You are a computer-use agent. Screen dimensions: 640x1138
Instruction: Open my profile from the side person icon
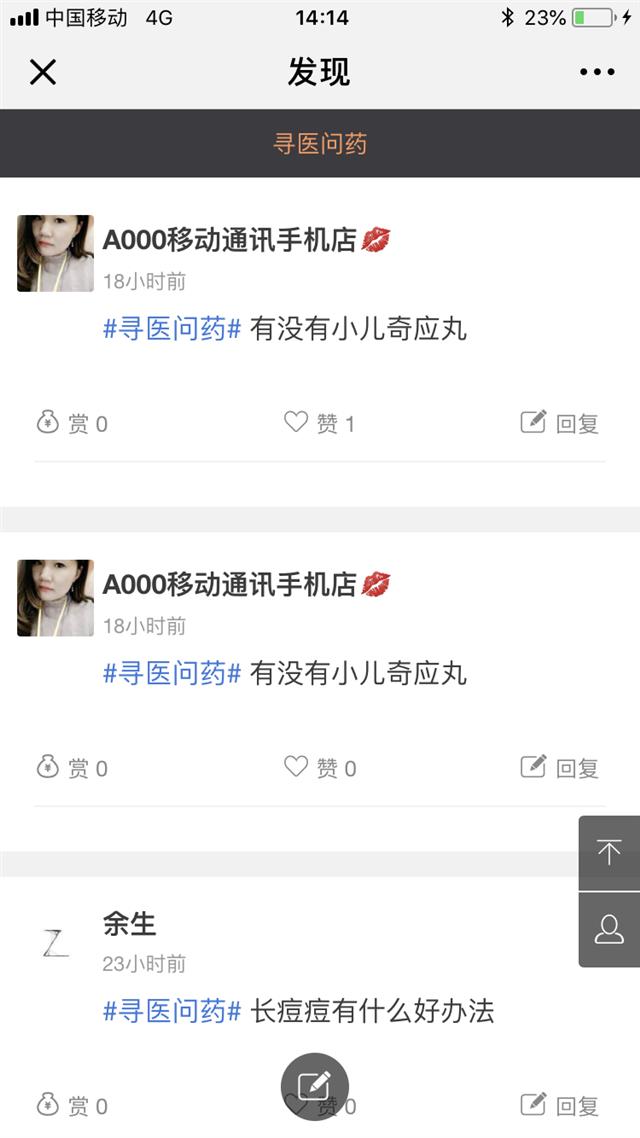(x=610, y=930)
